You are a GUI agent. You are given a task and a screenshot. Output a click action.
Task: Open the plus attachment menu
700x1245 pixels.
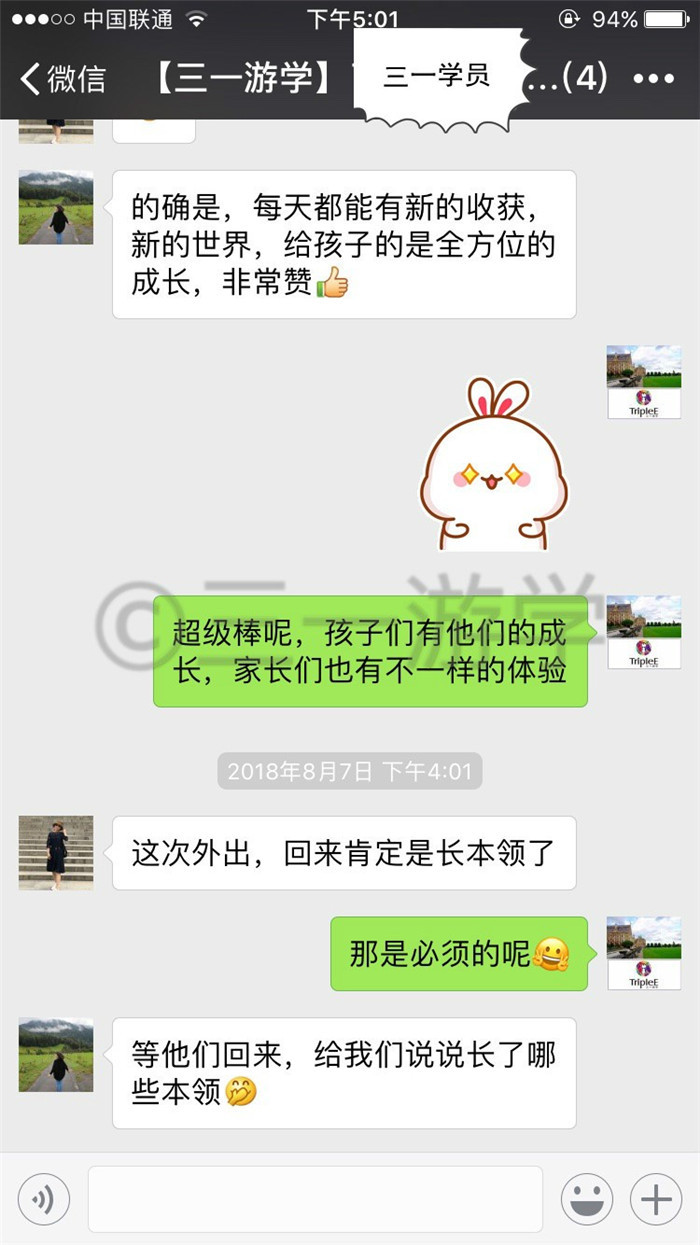[x=656, y=1198]
